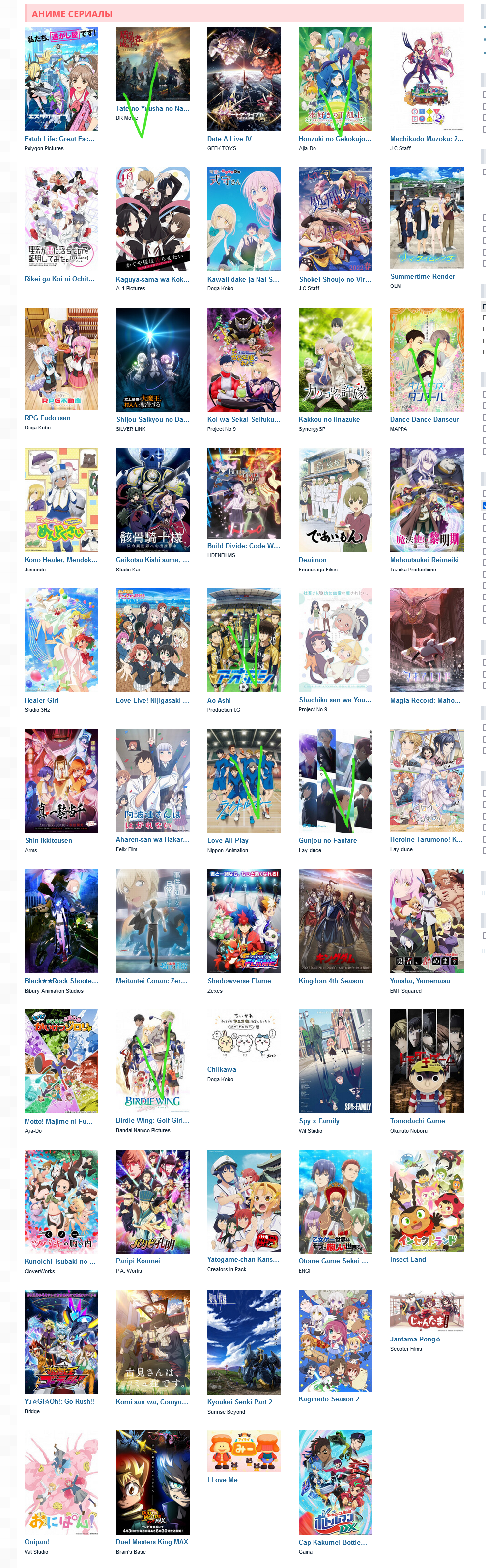Select the Tomodachi Game poster

(427, 1061)
